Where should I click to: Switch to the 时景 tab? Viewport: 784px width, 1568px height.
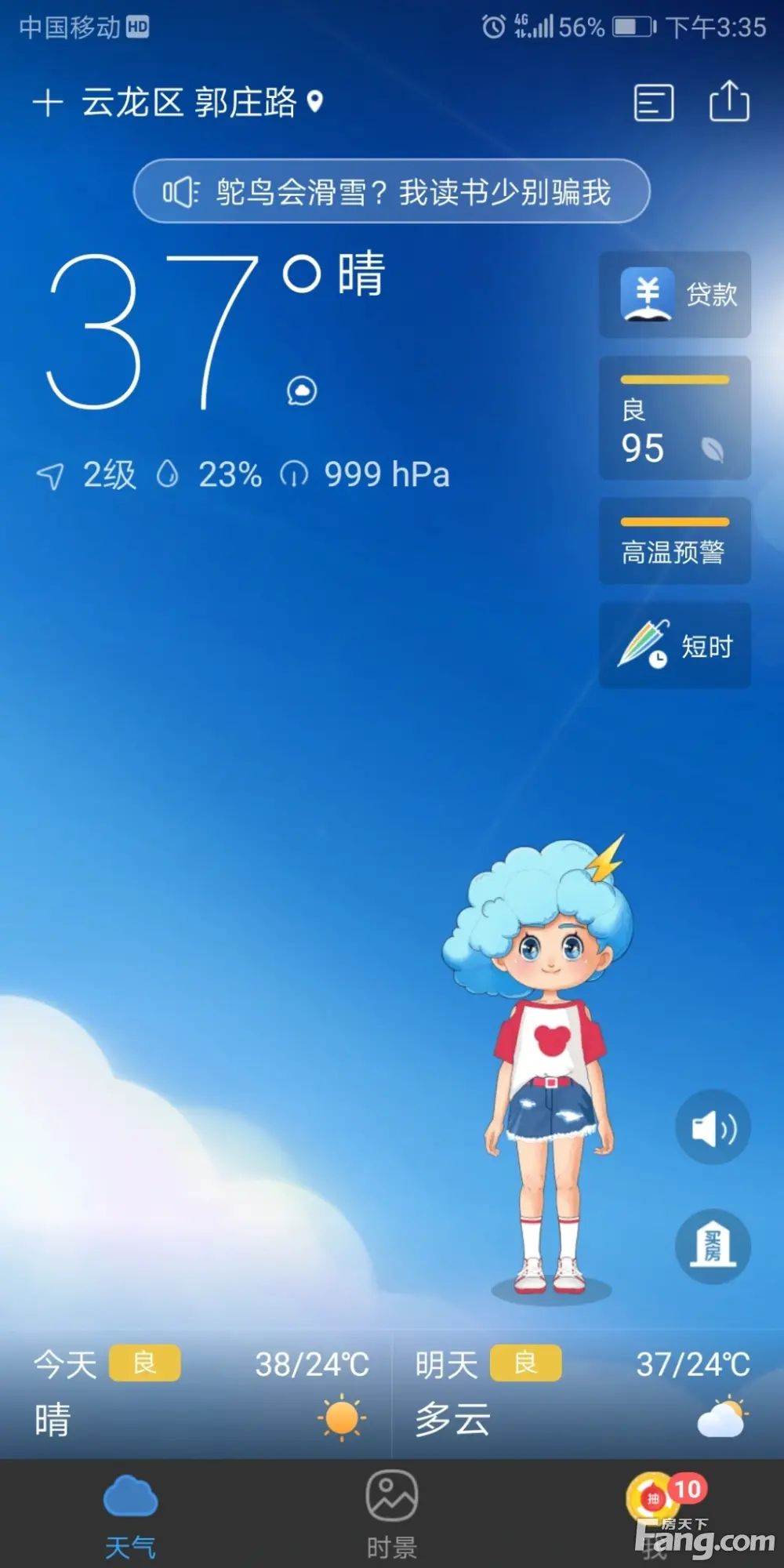tap(391, 1515)
